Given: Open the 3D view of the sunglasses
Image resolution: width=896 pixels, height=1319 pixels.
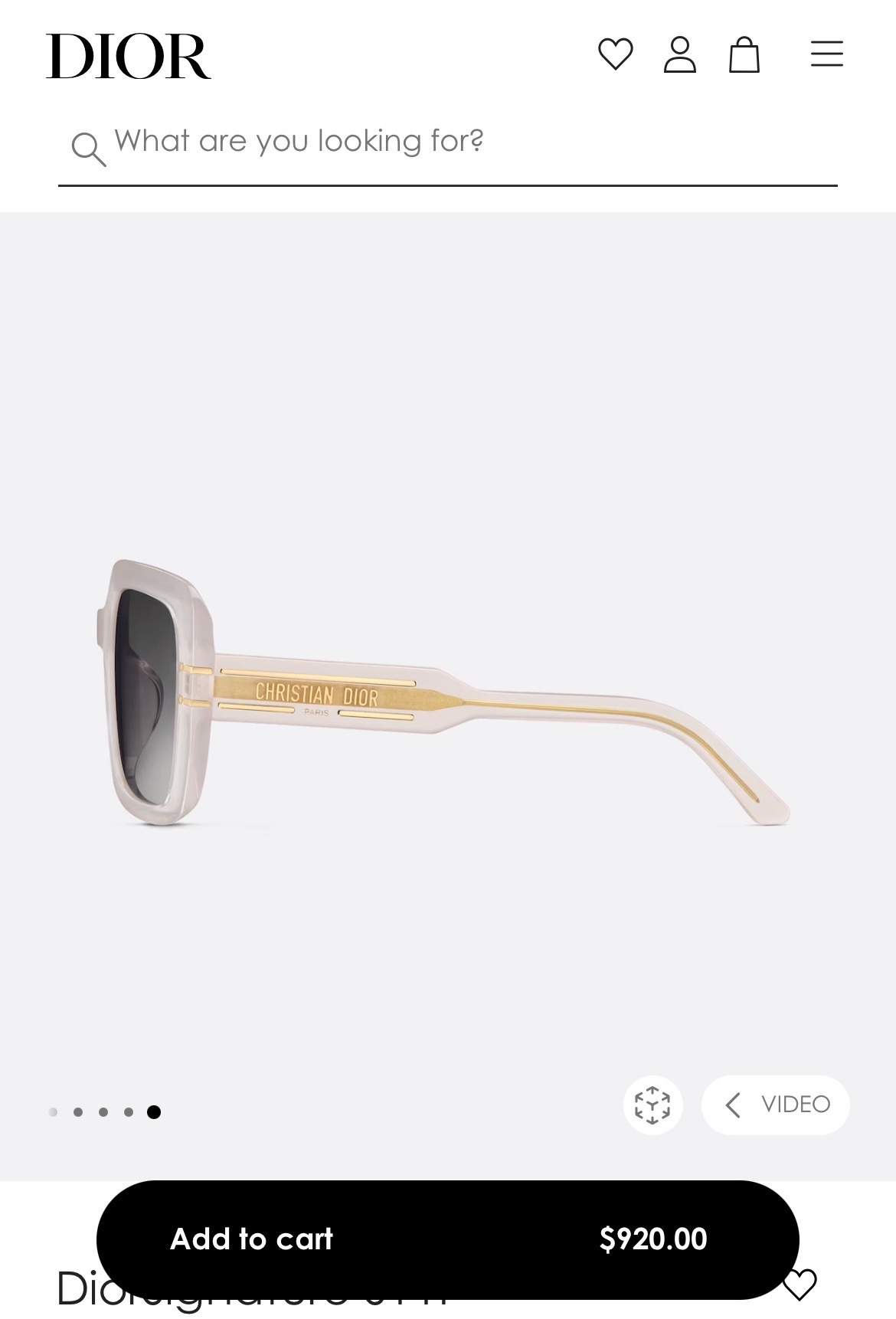Looking at the screenshot, I should [x=652, y=1105].
